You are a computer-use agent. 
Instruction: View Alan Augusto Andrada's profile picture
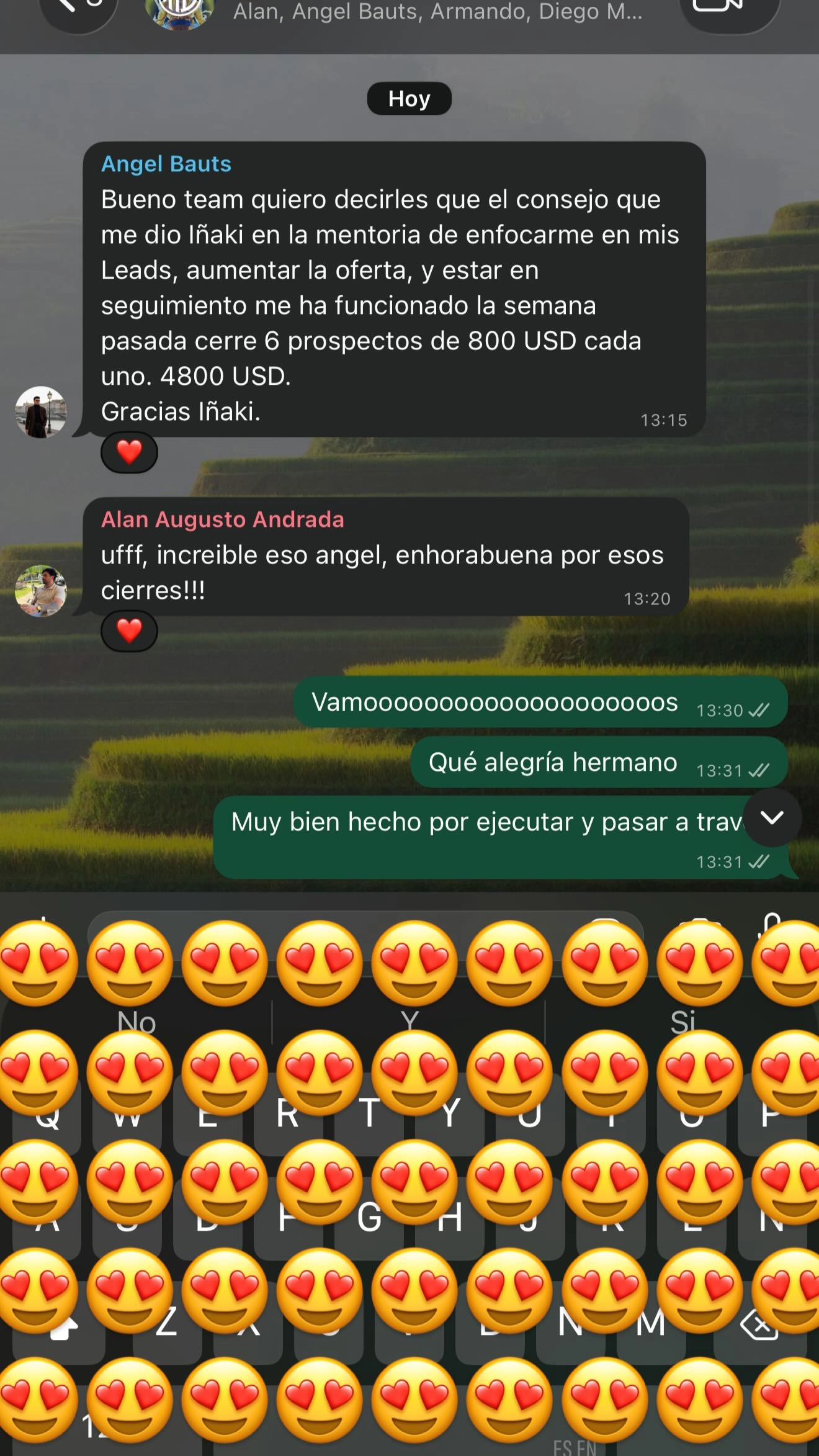41,591
